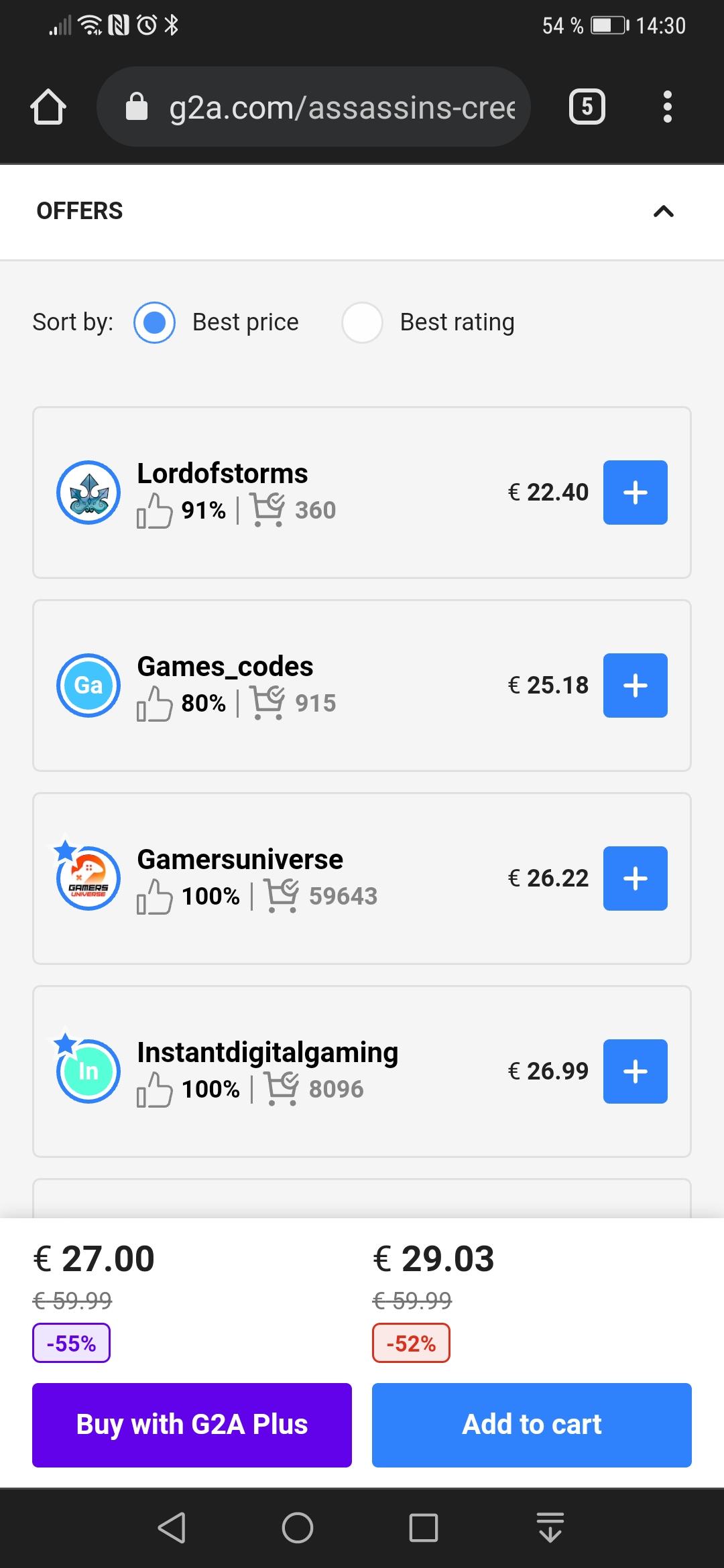Select Best price sorting
This screenshot has width=724, height=1568.
(x=155, y=322)
